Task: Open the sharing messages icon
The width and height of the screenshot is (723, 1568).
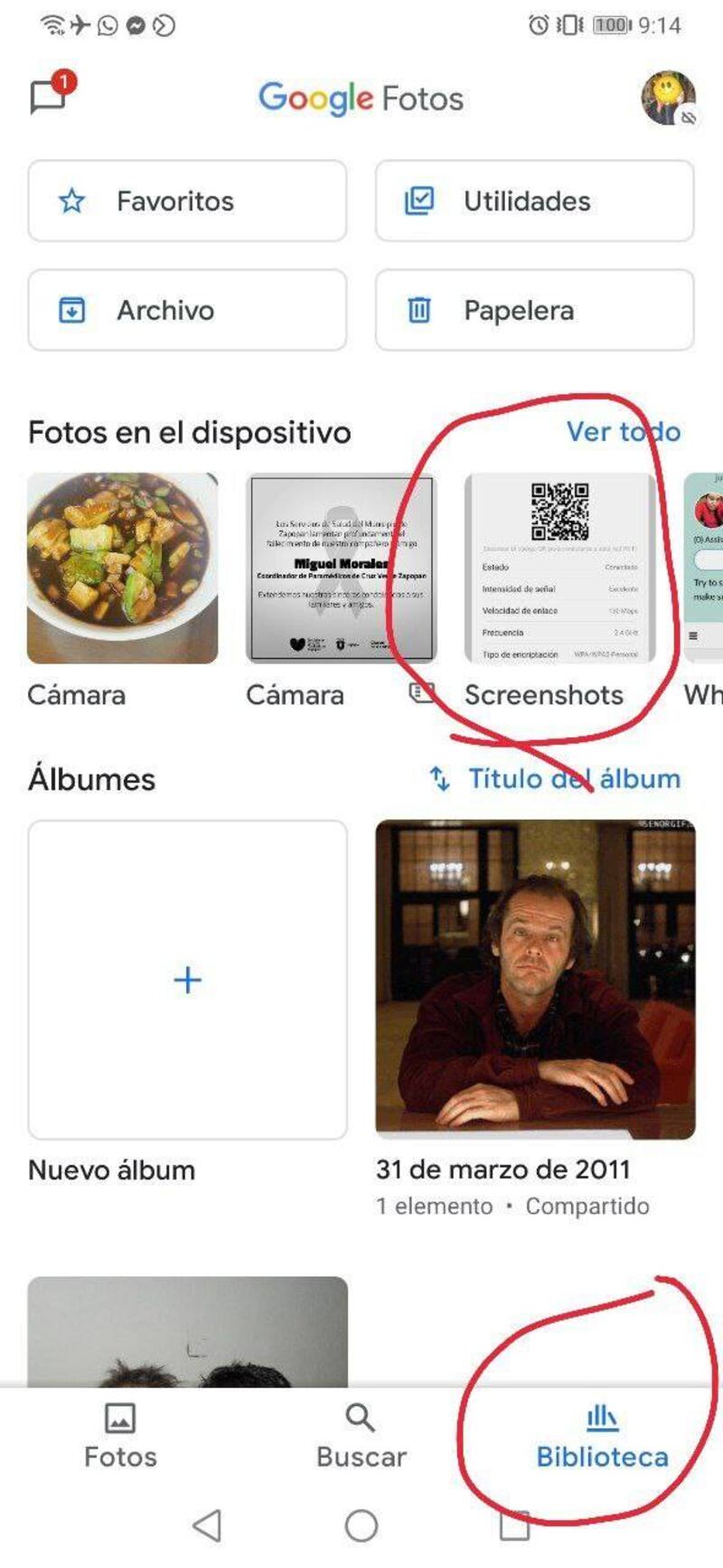Action: [49, 96]
